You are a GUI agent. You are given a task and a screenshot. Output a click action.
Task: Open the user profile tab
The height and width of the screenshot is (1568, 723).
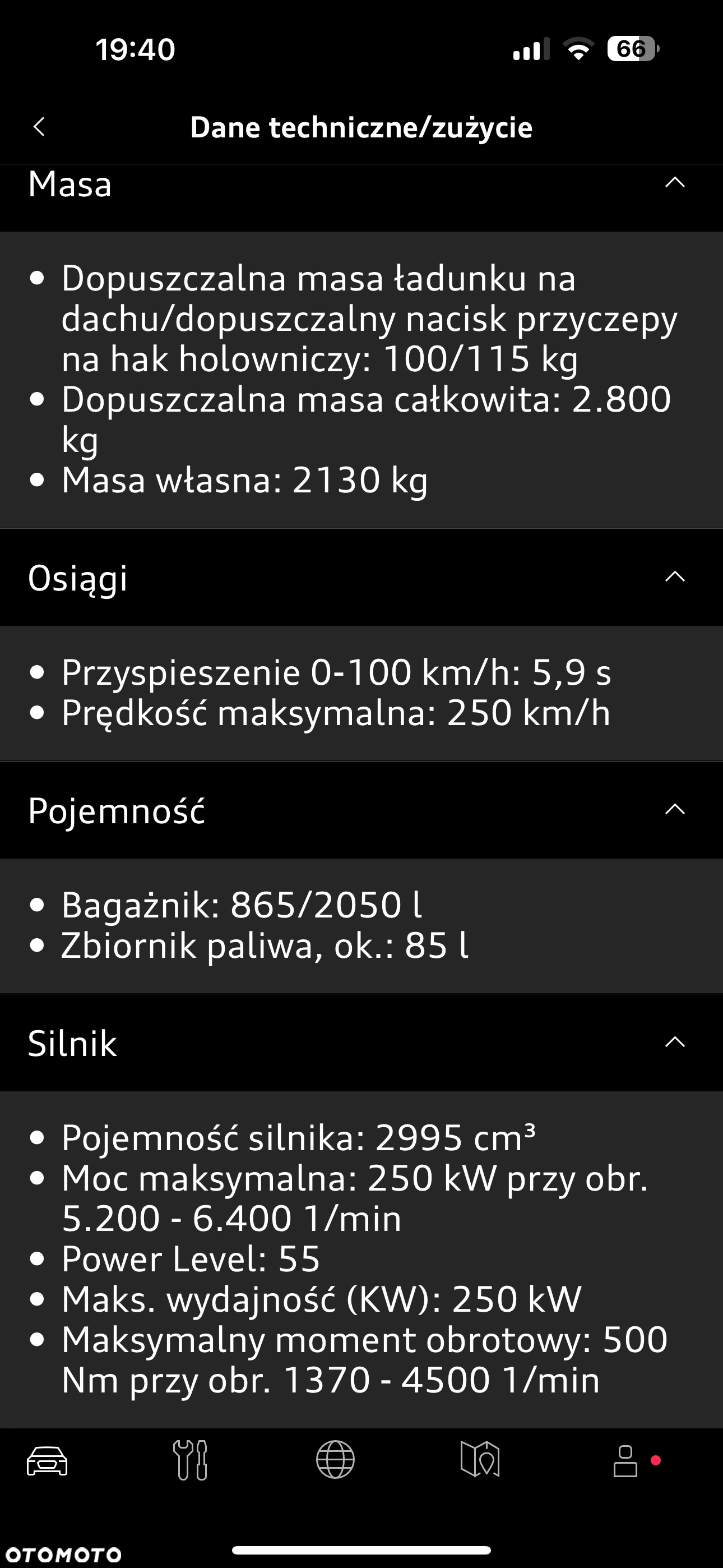pos(625,1461)
